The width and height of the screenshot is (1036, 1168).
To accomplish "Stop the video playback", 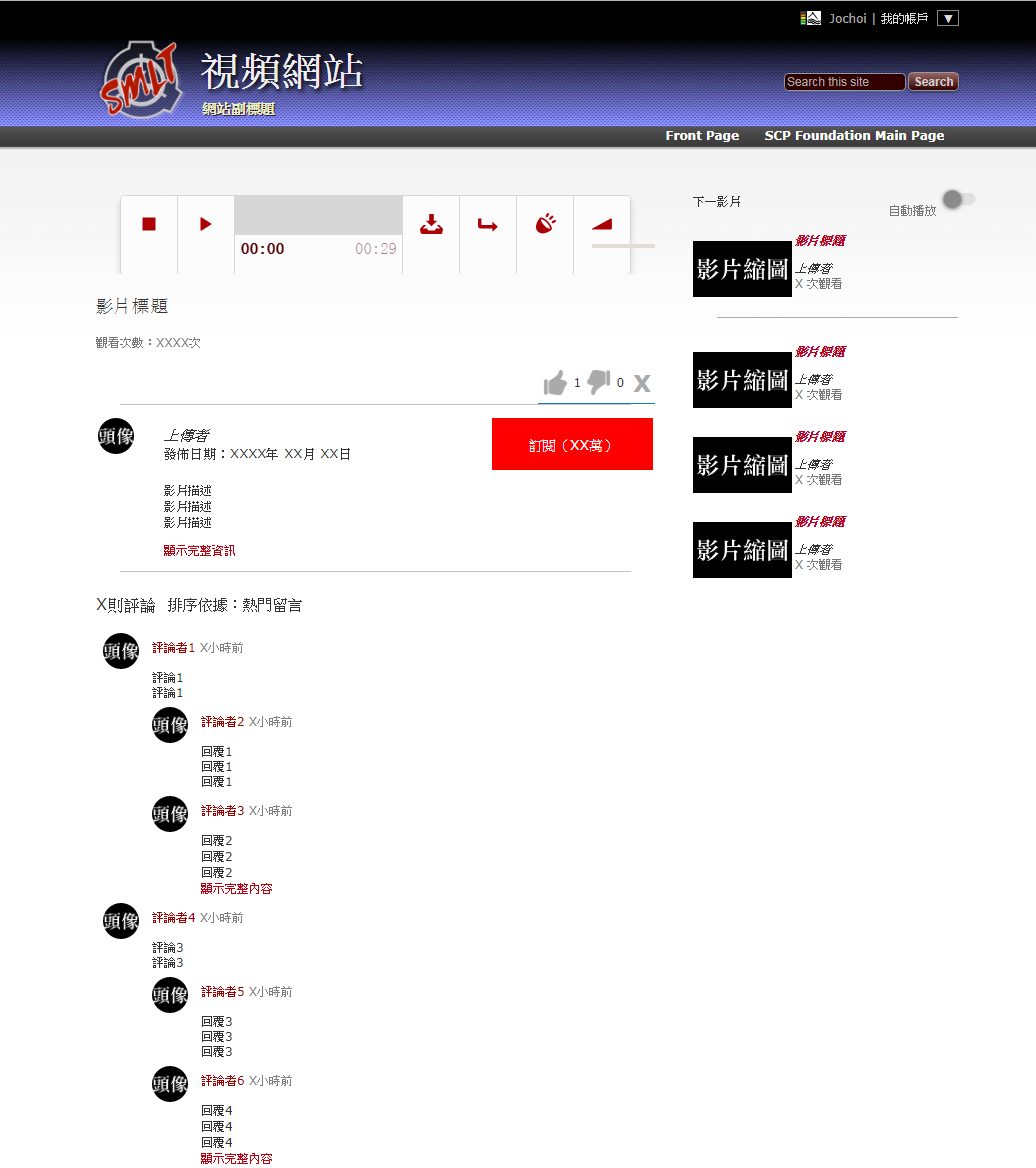I will click(149, 224).
